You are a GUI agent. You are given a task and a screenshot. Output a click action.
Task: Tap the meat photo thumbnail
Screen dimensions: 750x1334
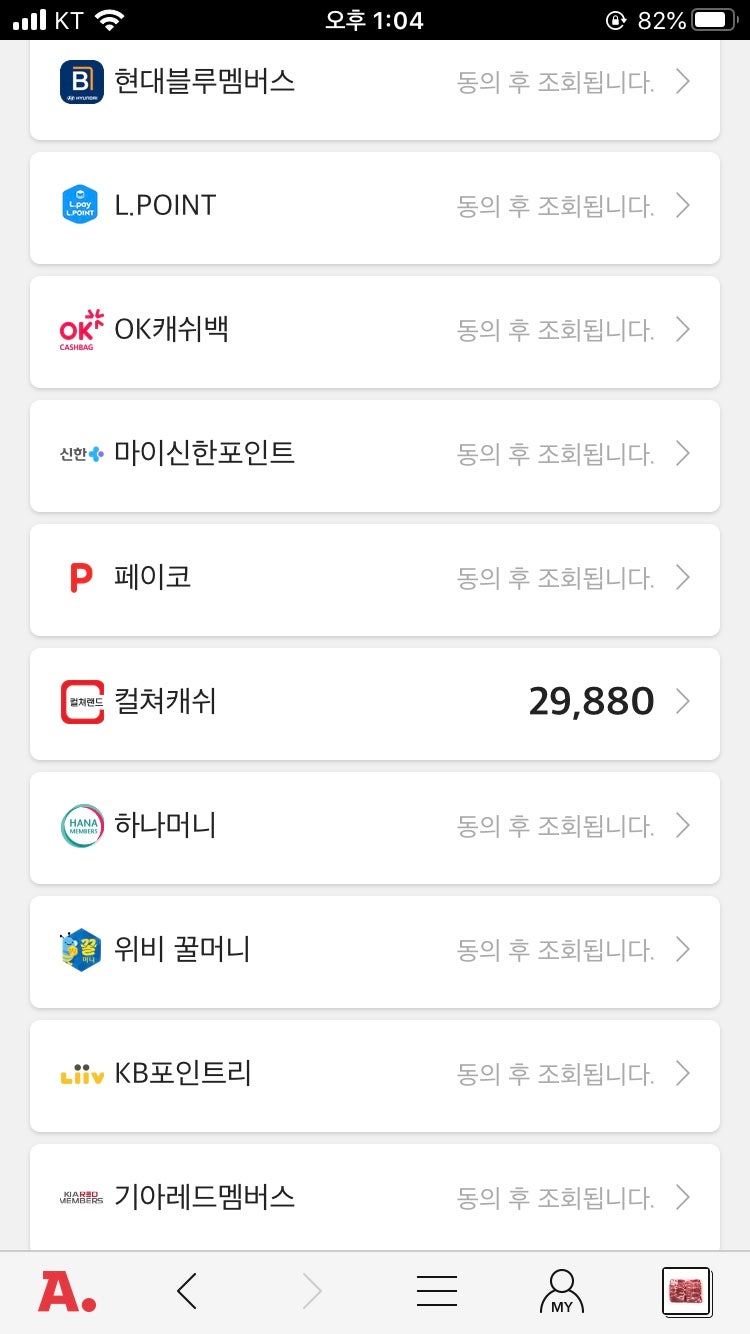(x=688, y=1290)
